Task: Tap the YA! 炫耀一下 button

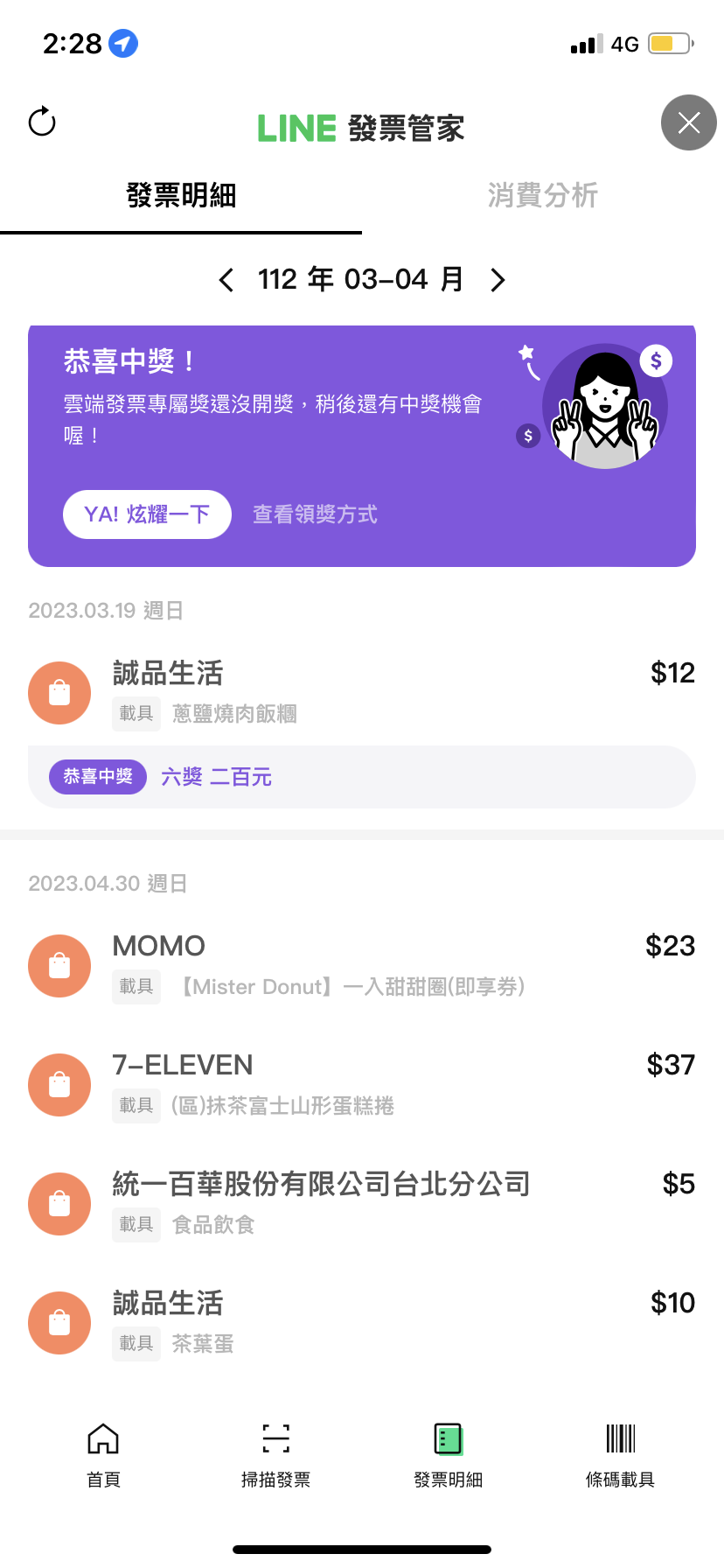Action: tap(147, 514)
